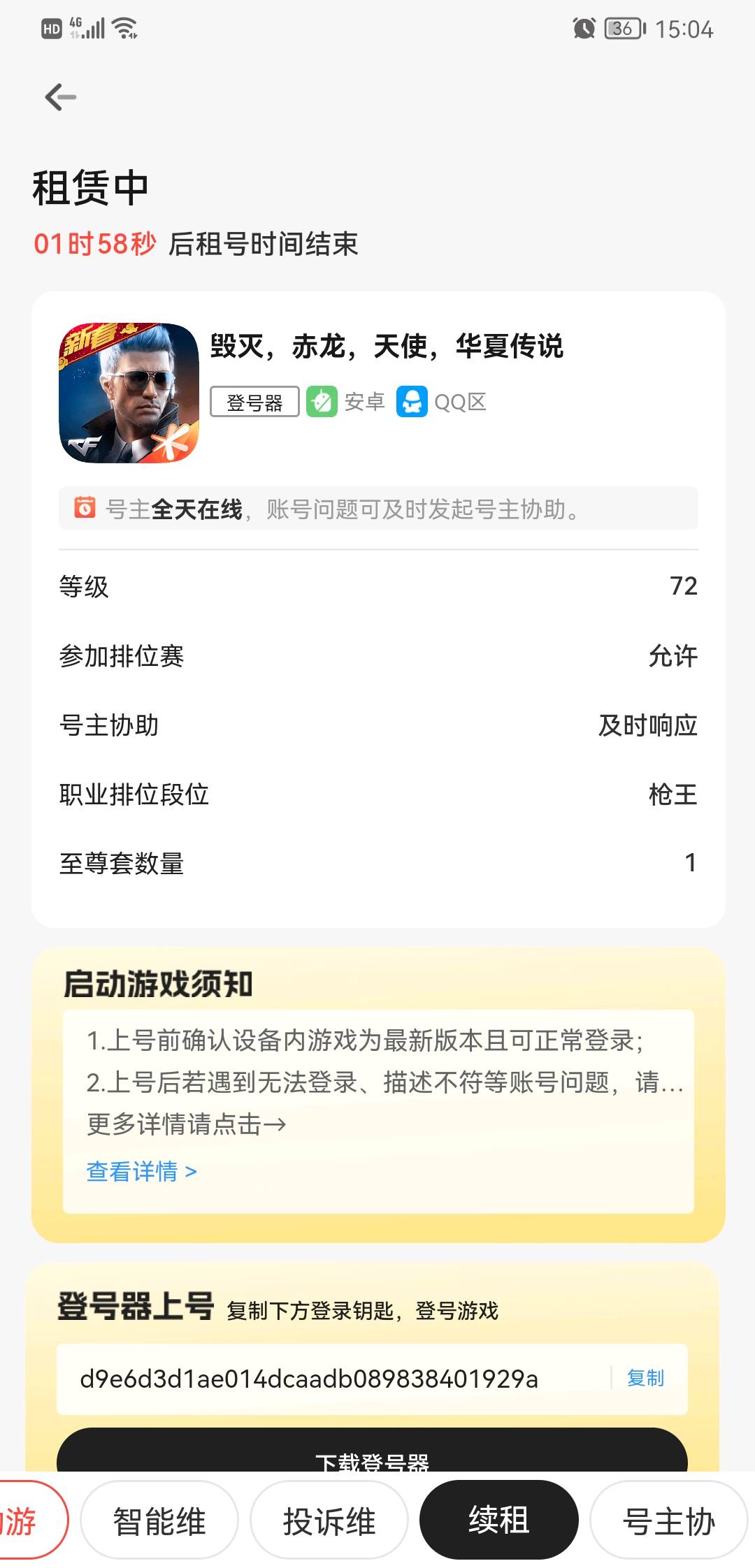This screenshot has height=1568, width=755.
Task: Copy the login key with 复制
Action: click(645, 1378)
